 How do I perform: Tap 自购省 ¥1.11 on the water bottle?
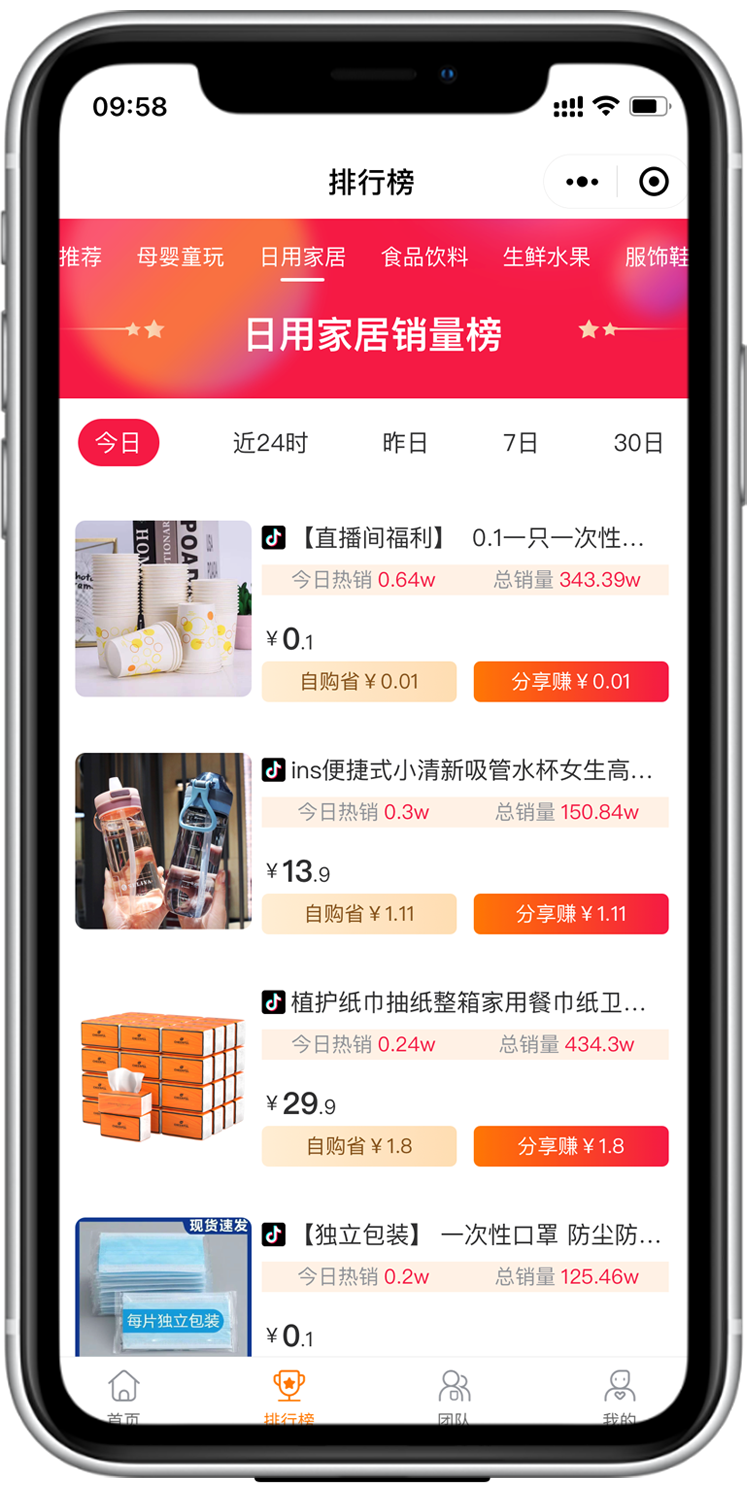point(359,914)
